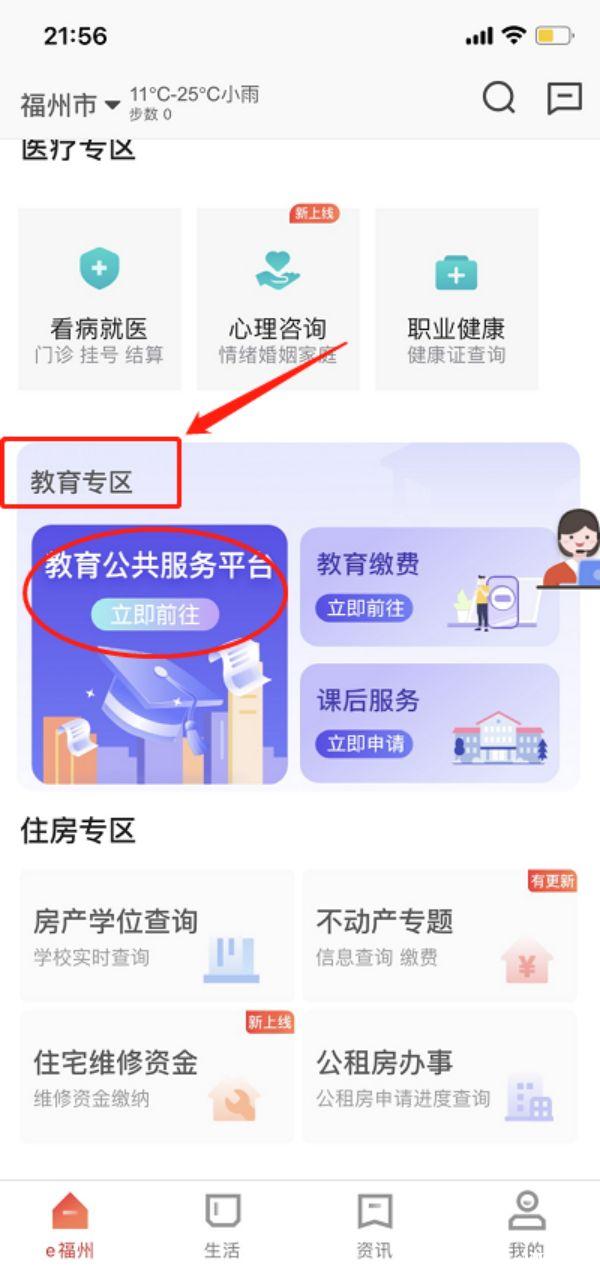Tap 立即前往 under 教育公共服务平台
This screenshot has height=1280, width=600.
[154, 614]
